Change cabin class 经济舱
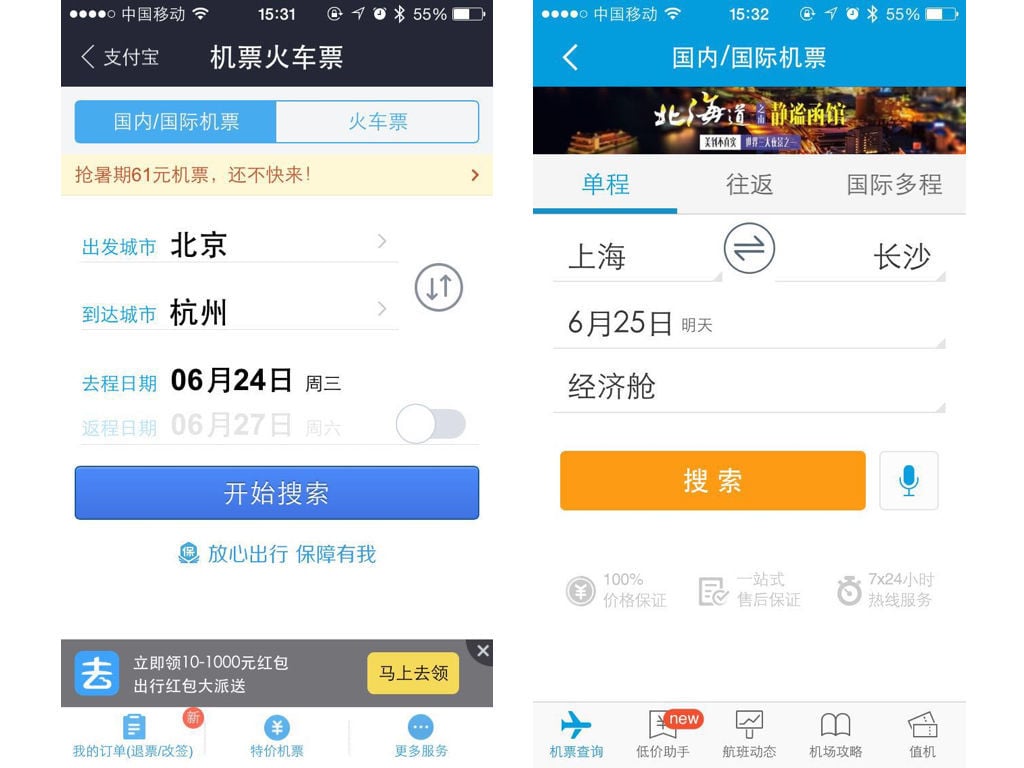This screenshot has width=1024, height=768. pos(748,386)
